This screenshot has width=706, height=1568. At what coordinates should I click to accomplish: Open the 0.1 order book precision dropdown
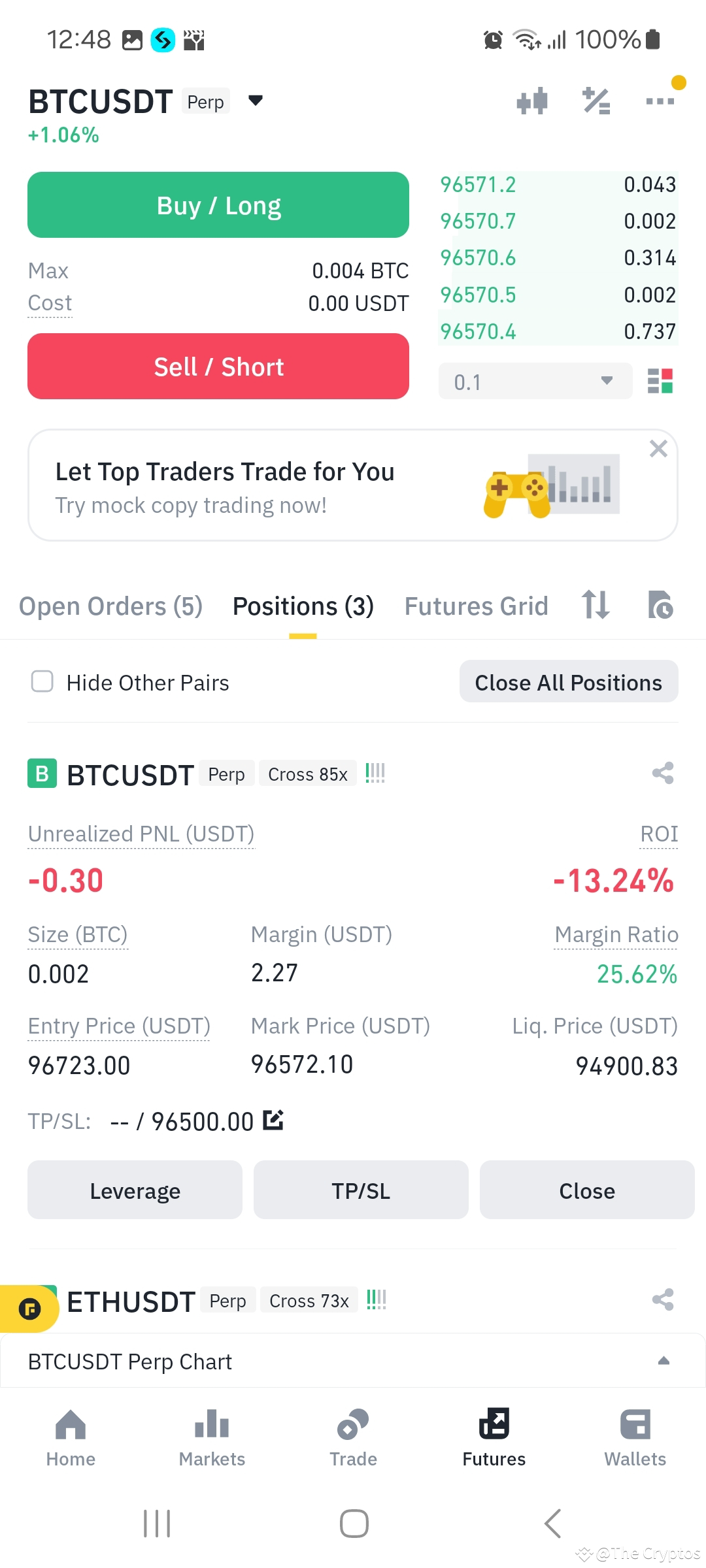pos(535,381)
